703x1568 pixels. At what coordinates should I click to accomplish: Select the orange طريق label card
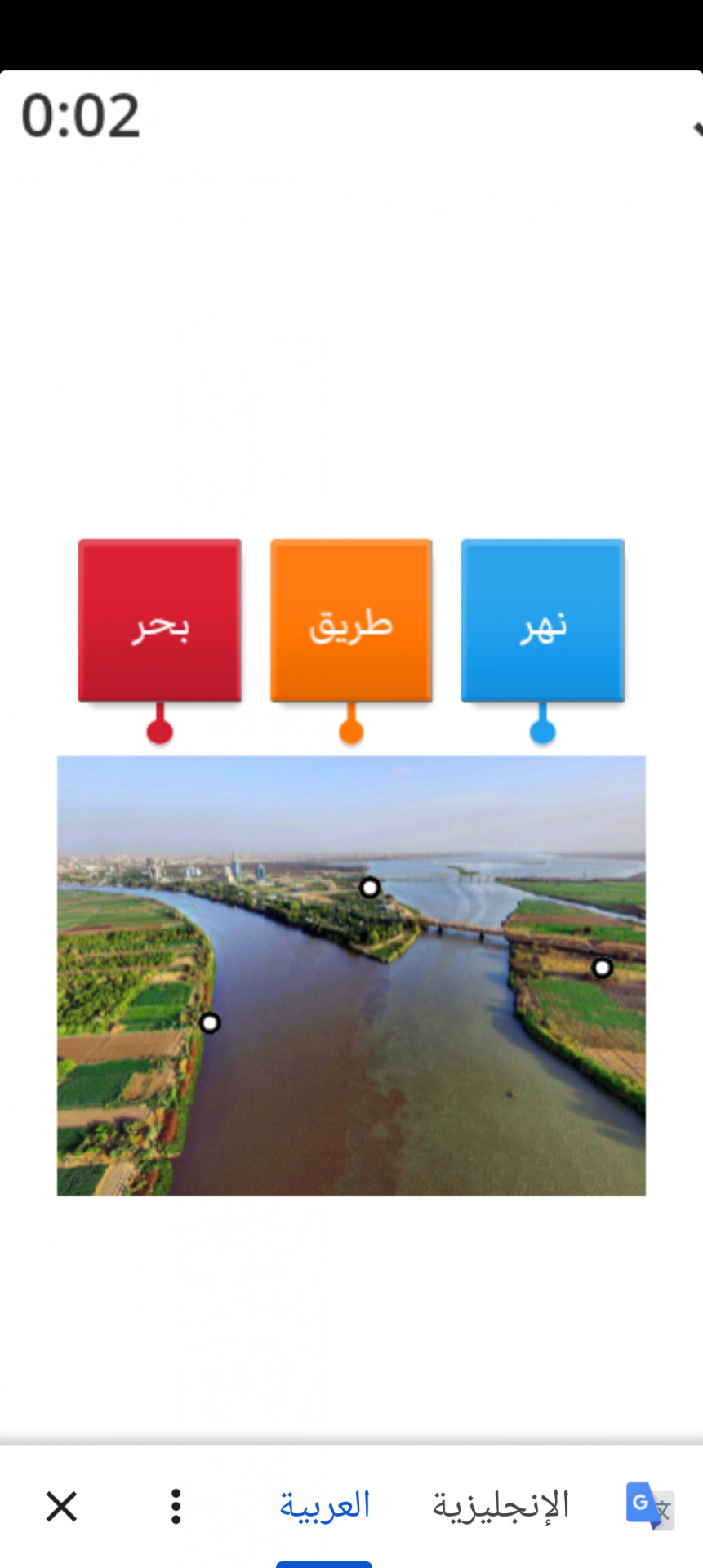pyautogui.click(x=351, y=621)
